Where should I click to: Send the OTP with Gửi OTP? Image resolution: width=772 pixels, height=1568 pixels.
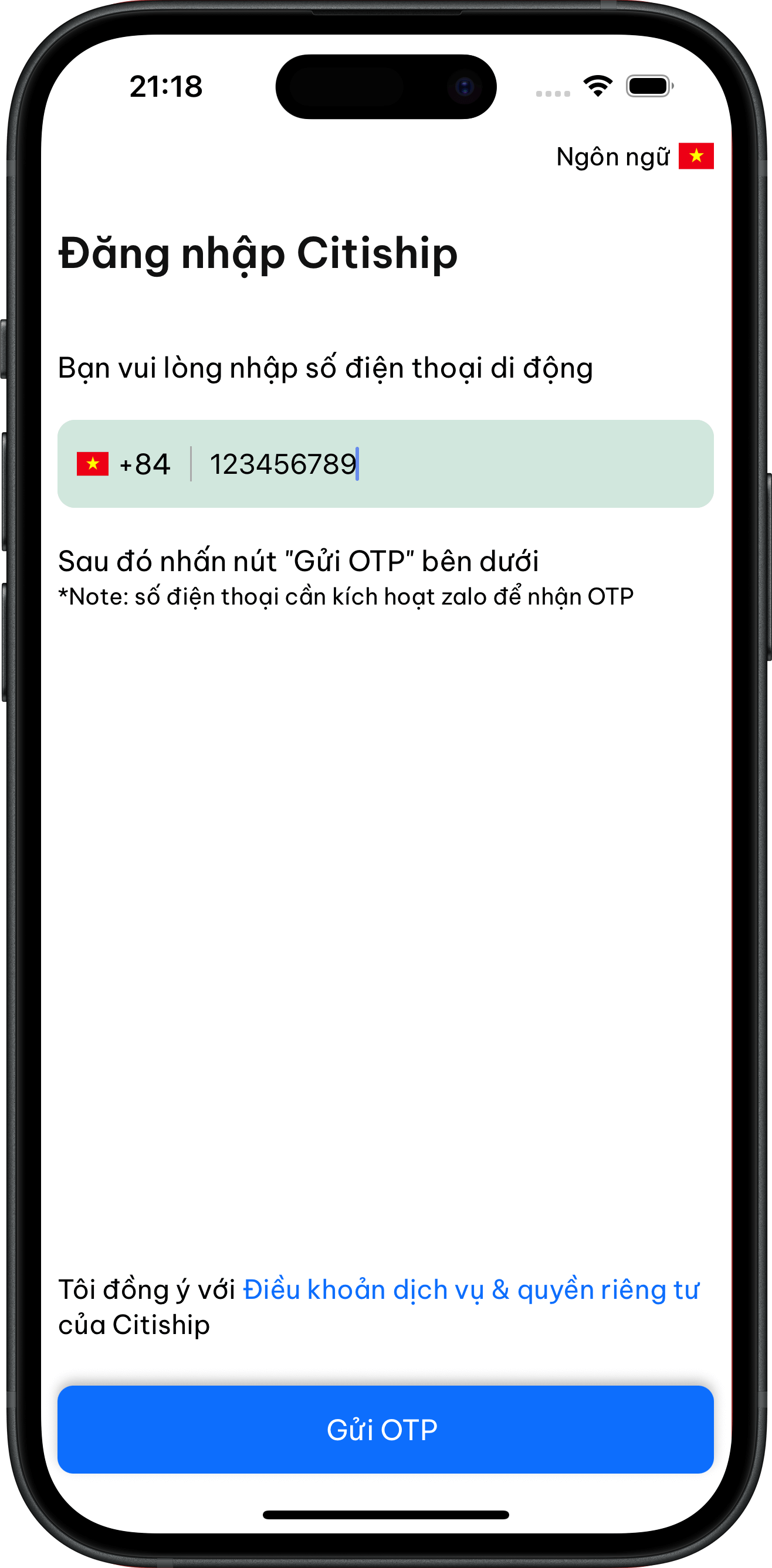[x=385, y=1430]
